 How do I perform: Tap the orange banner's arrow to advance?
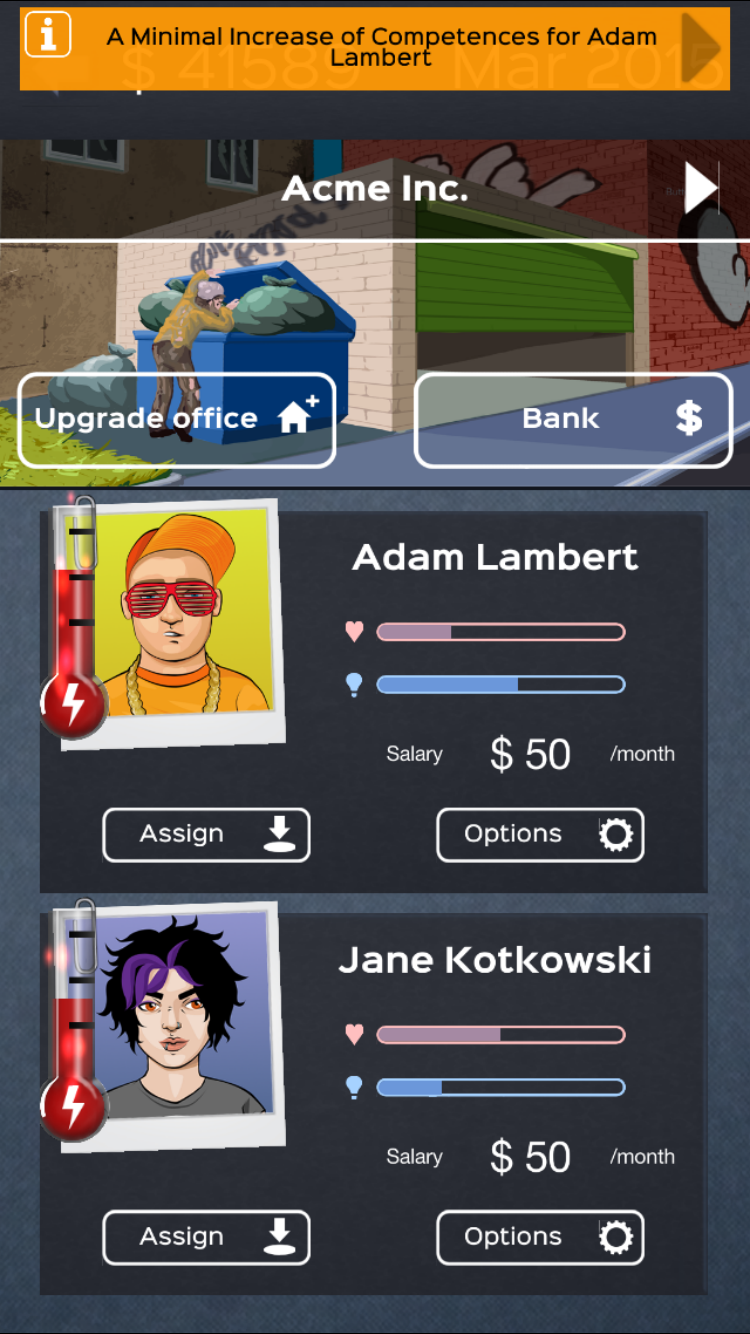pyautogui.click(x=702, y=48)
